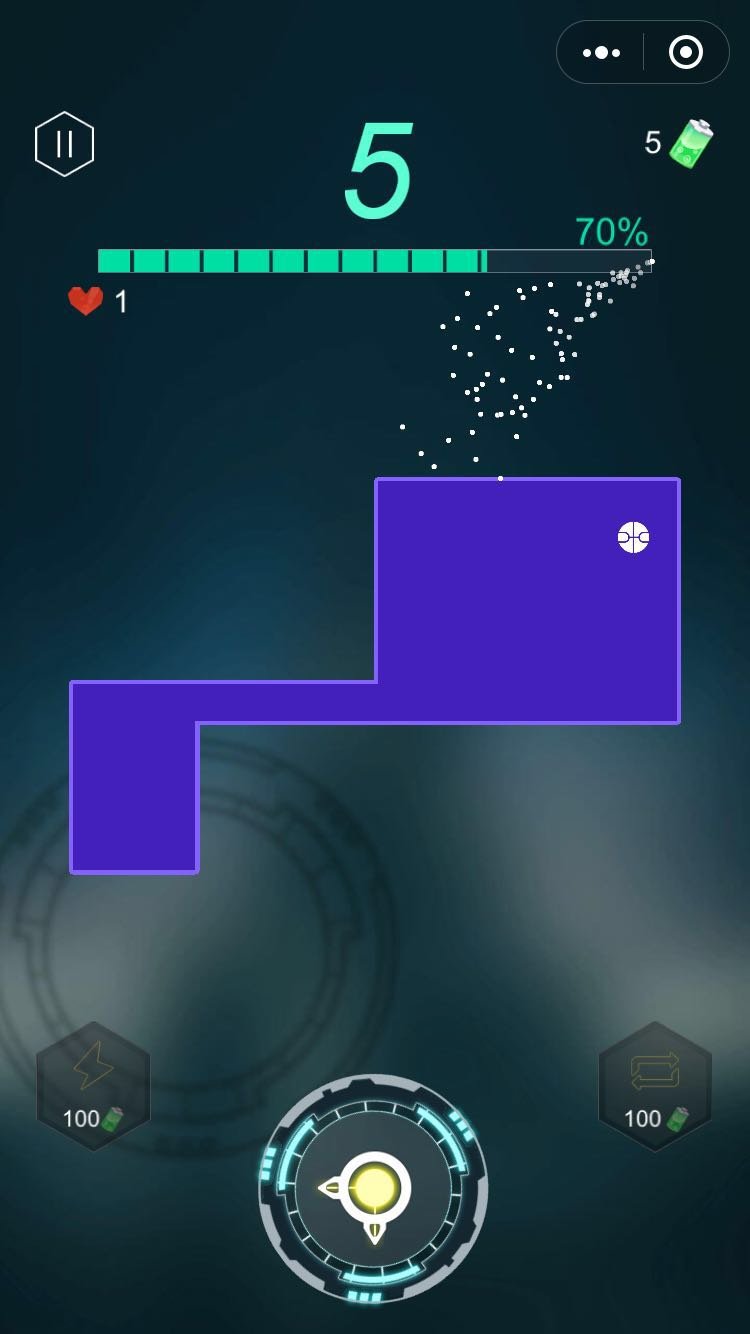Tap the circular ship control button
750x1334 pixels.
coord(374,1188)
